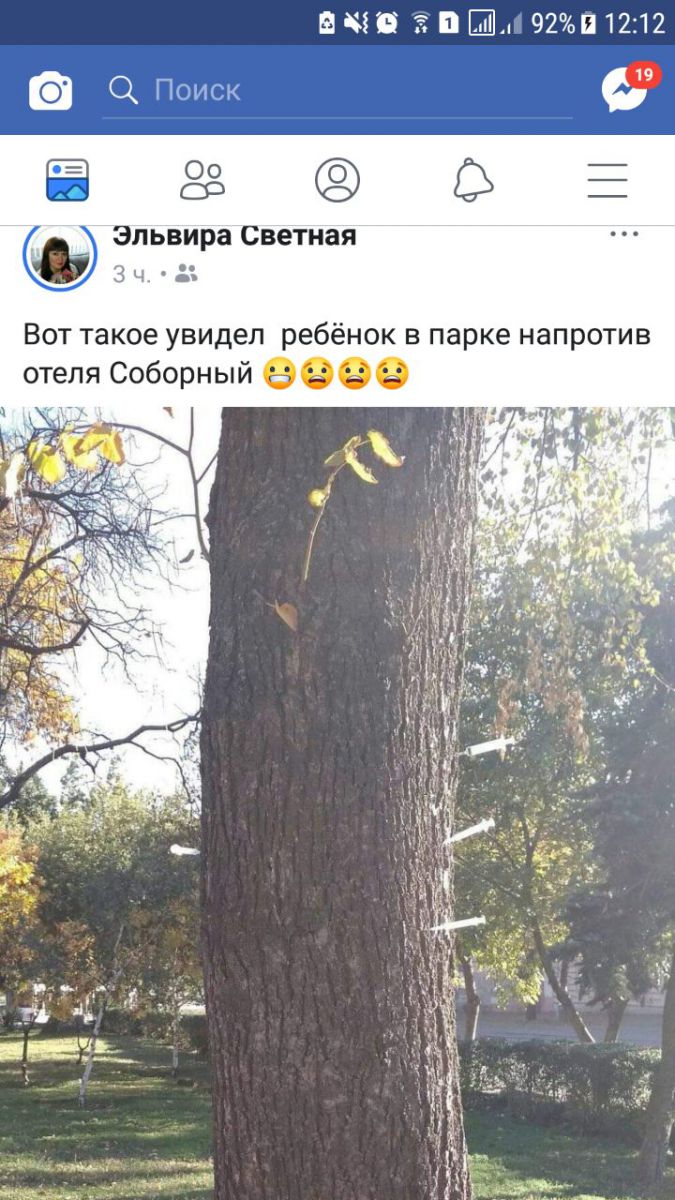The width and height of the screenshot is (675, 1200).
Task: Open the tree photo in the post
Action: pyautogui.click(x=337, y=800)
